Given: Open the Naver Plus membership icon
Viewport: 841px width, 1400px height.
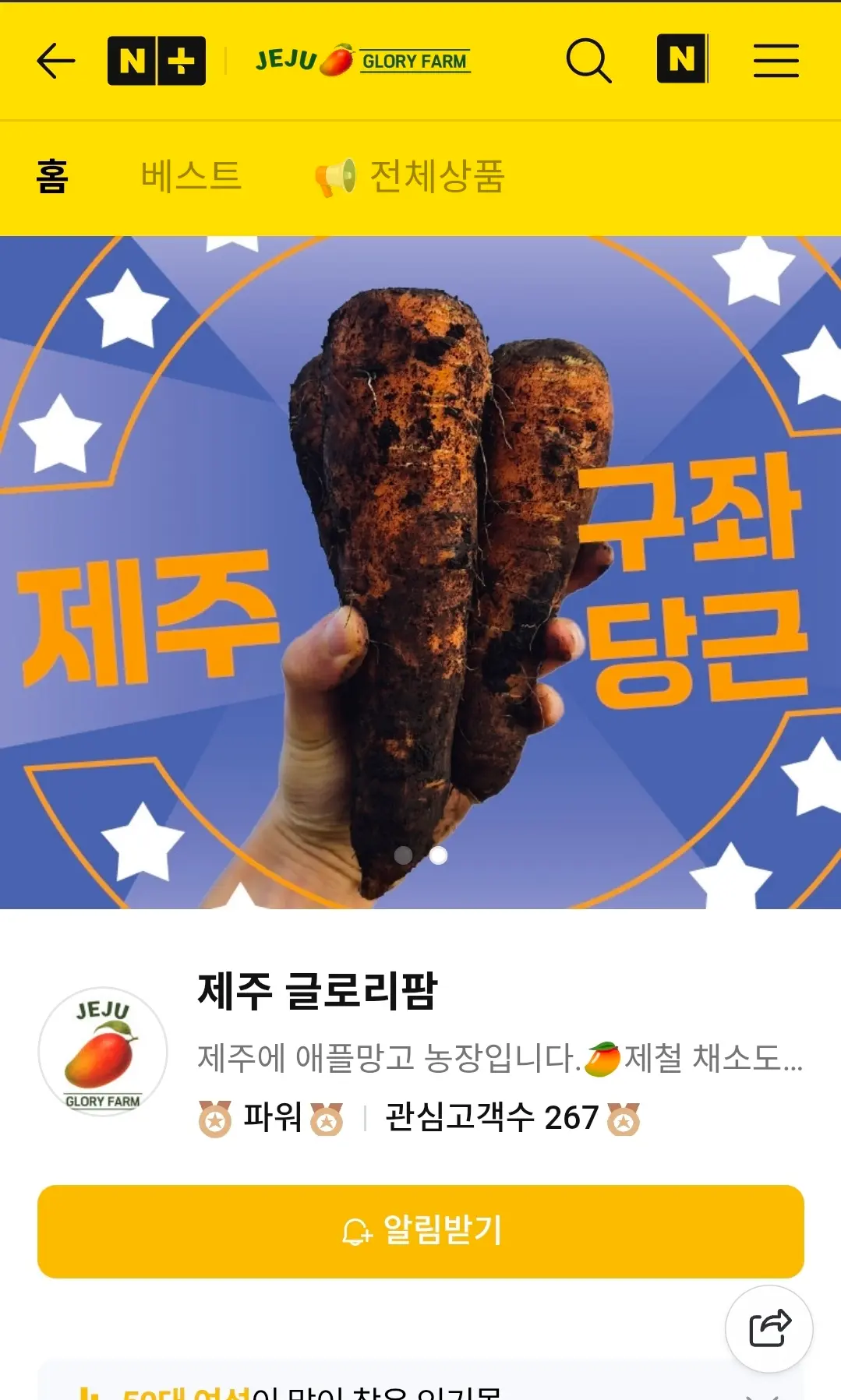Looking at the screenshot, I should point(157,60).
